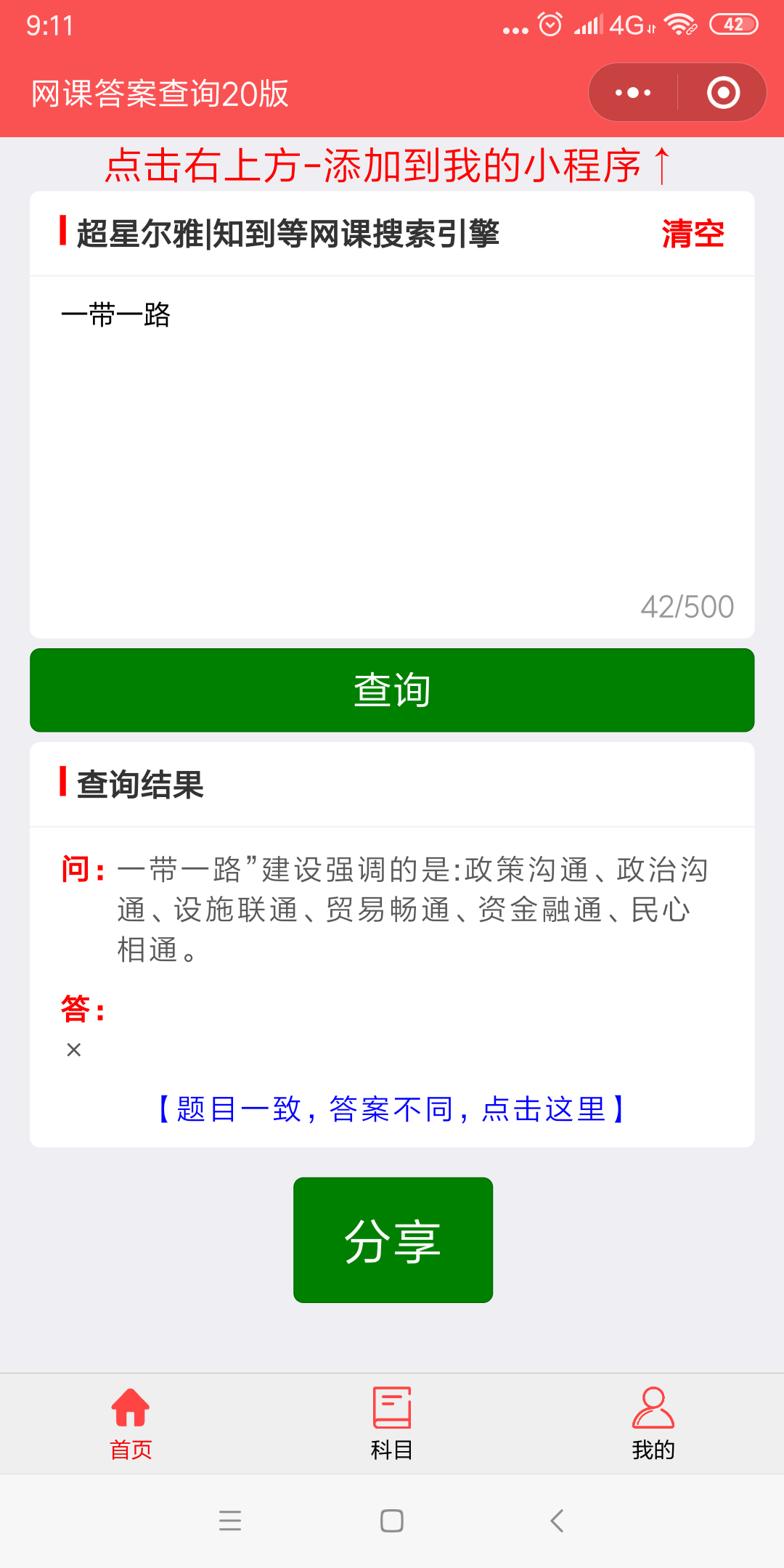Switch to the 科目 tab
Image resolution: width=784 pixels, height=1568 pixels.
pyautogui.click(x=392, y=1424)
